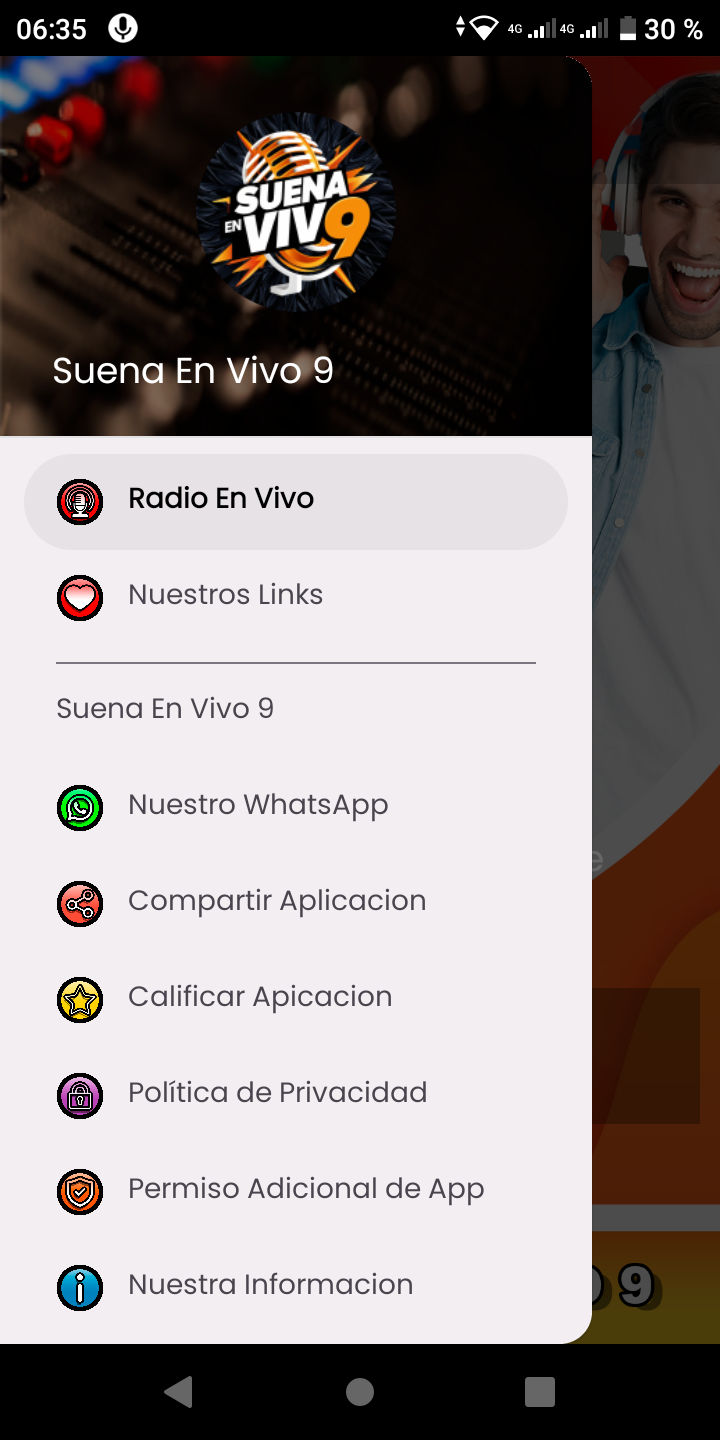Tap the system back button
720x1440 pixels.
(179, 1392)
